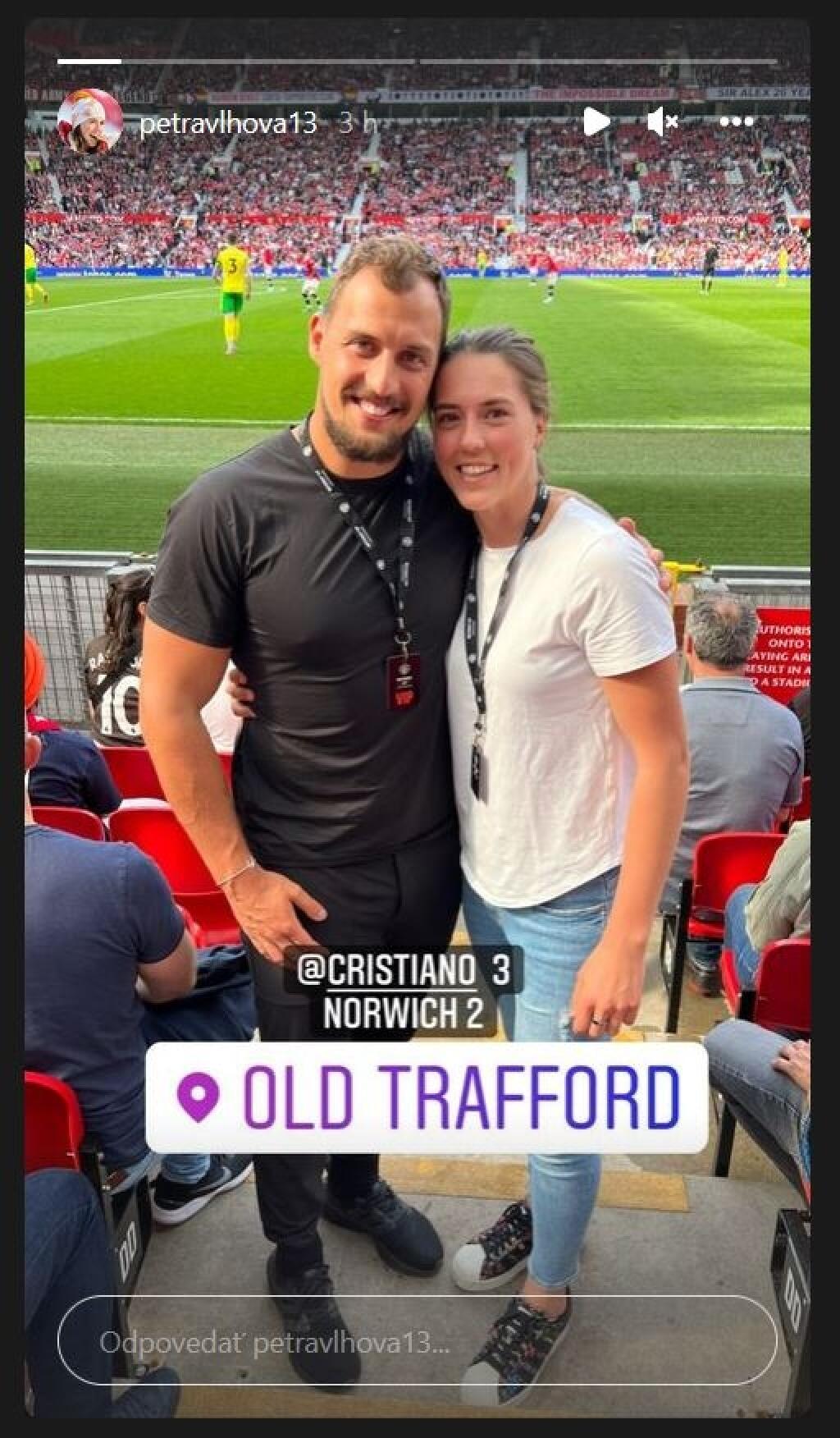Tap the petravlhova13 username
This screenshot has height=1438, width=840.
[227, 124]
